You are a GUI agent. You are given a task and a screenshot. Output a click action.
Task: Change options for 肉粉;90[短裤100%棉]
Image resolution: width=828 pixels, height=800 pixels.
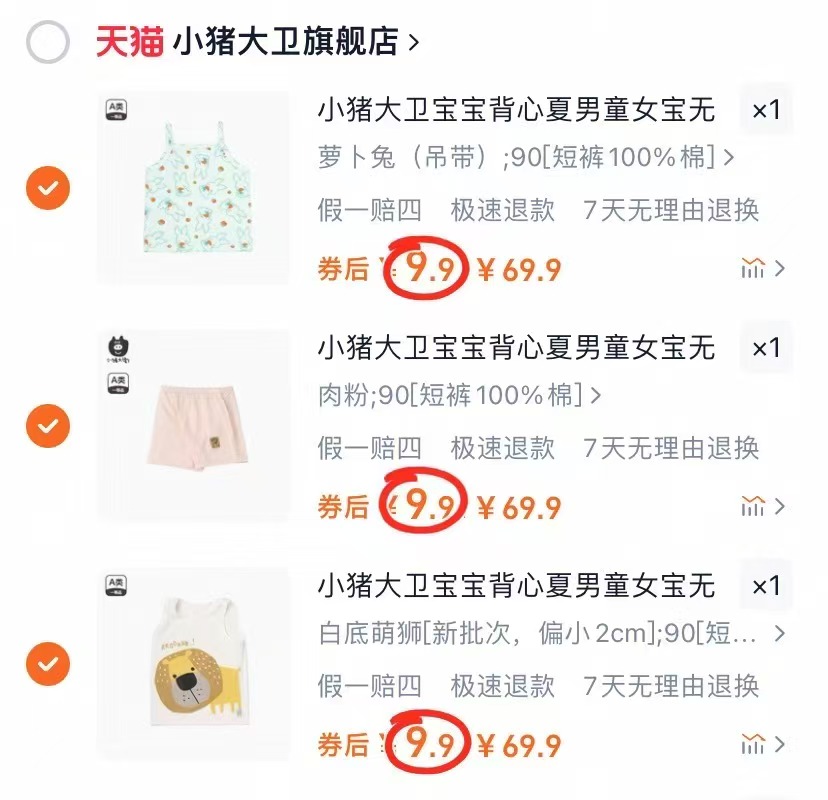click(x=460, y=396)
